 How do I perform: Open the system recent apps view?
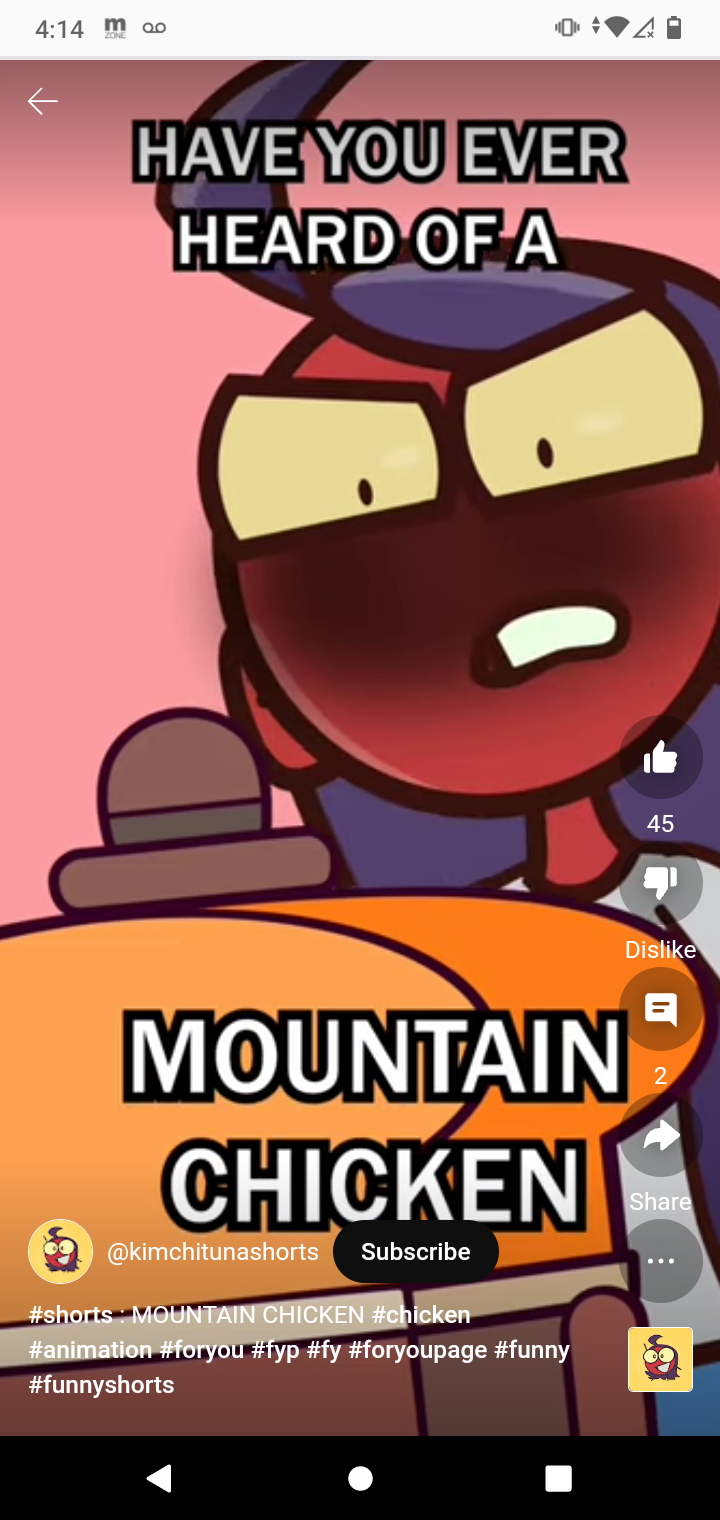click(558, 1478)
